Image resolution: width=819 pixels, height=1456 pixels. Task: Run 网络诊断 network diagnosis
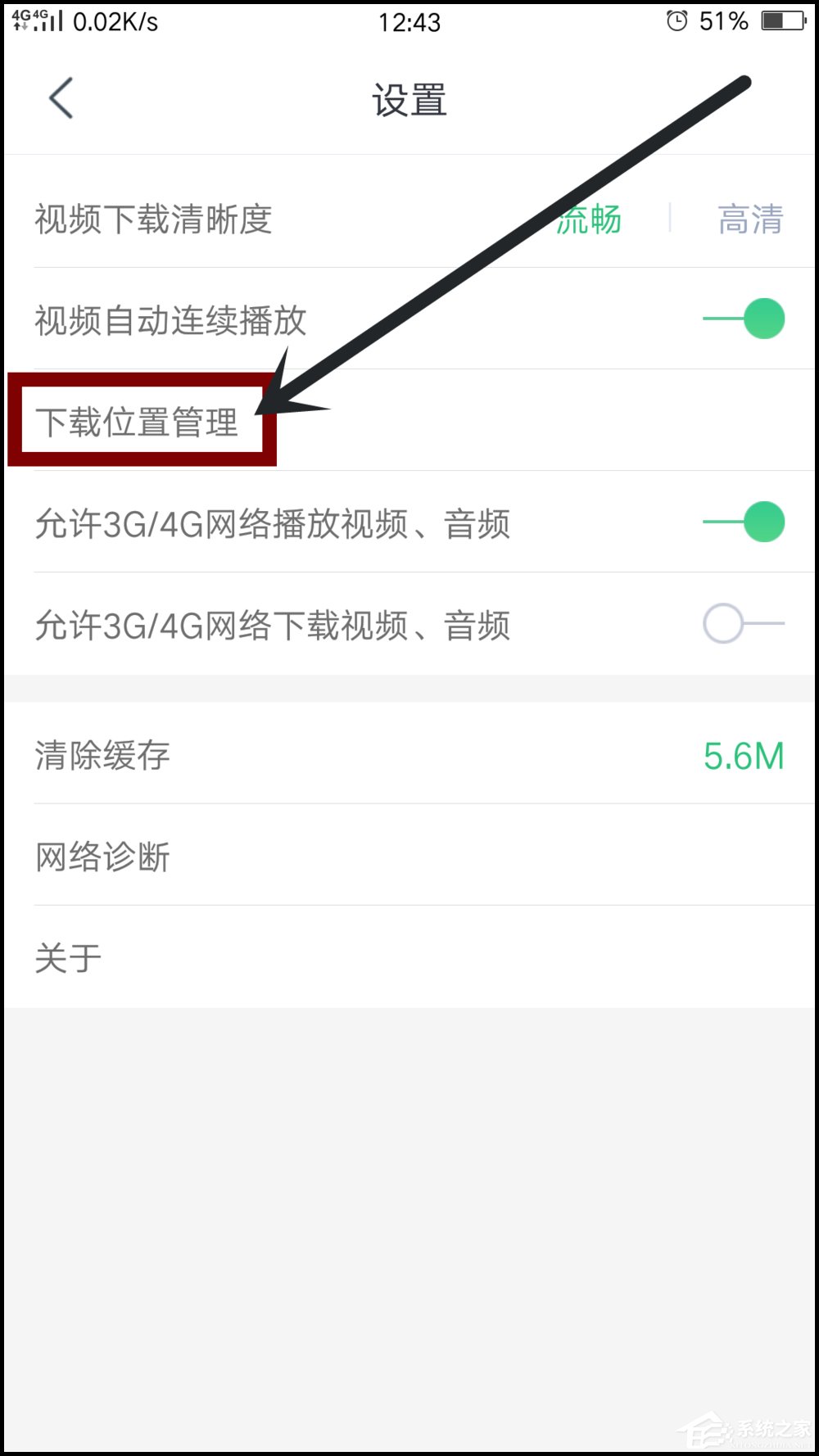(x=102, y=855)
